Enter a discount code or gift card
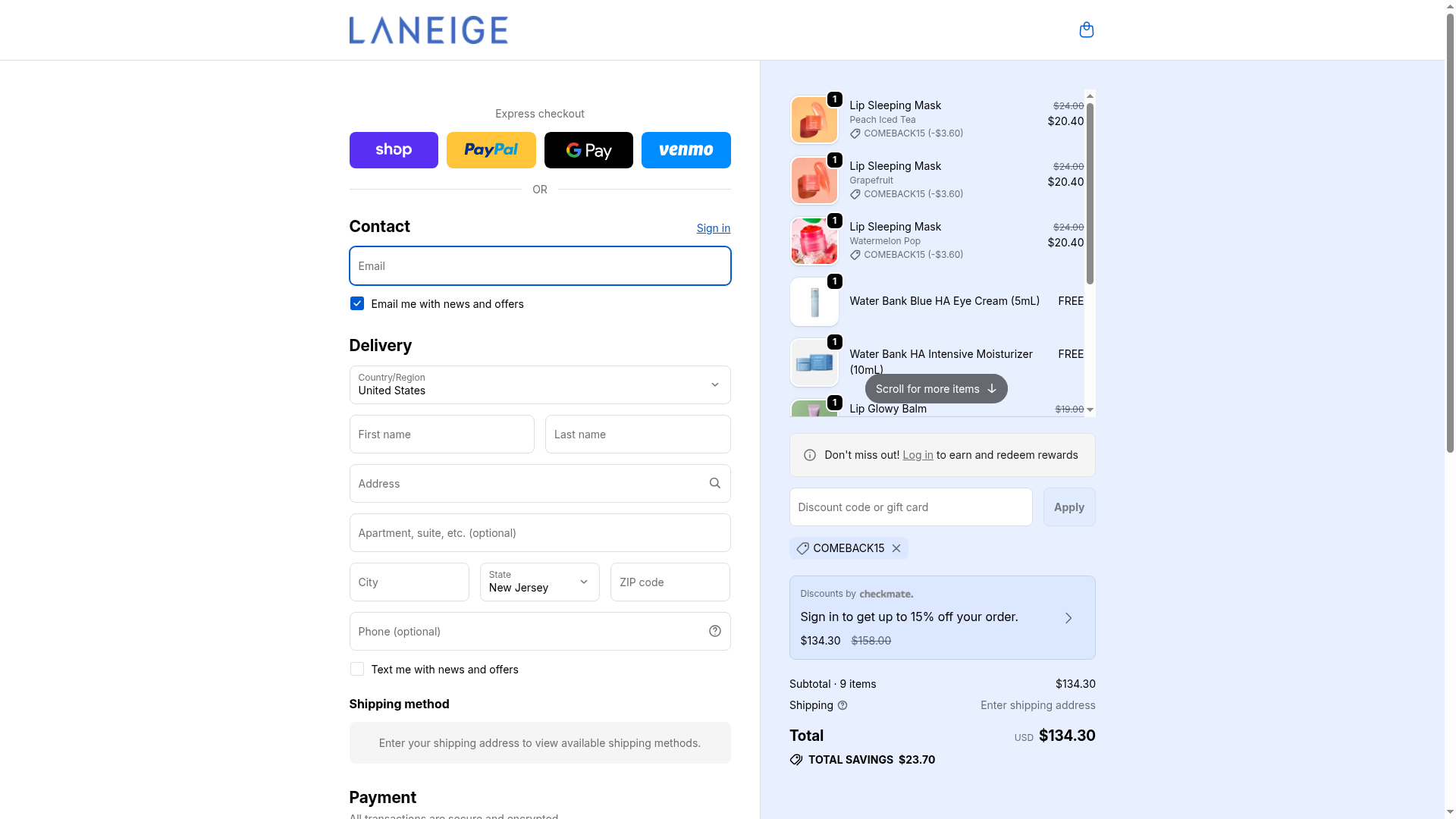This screenshot has width=1456, height=819. [910, 507]
